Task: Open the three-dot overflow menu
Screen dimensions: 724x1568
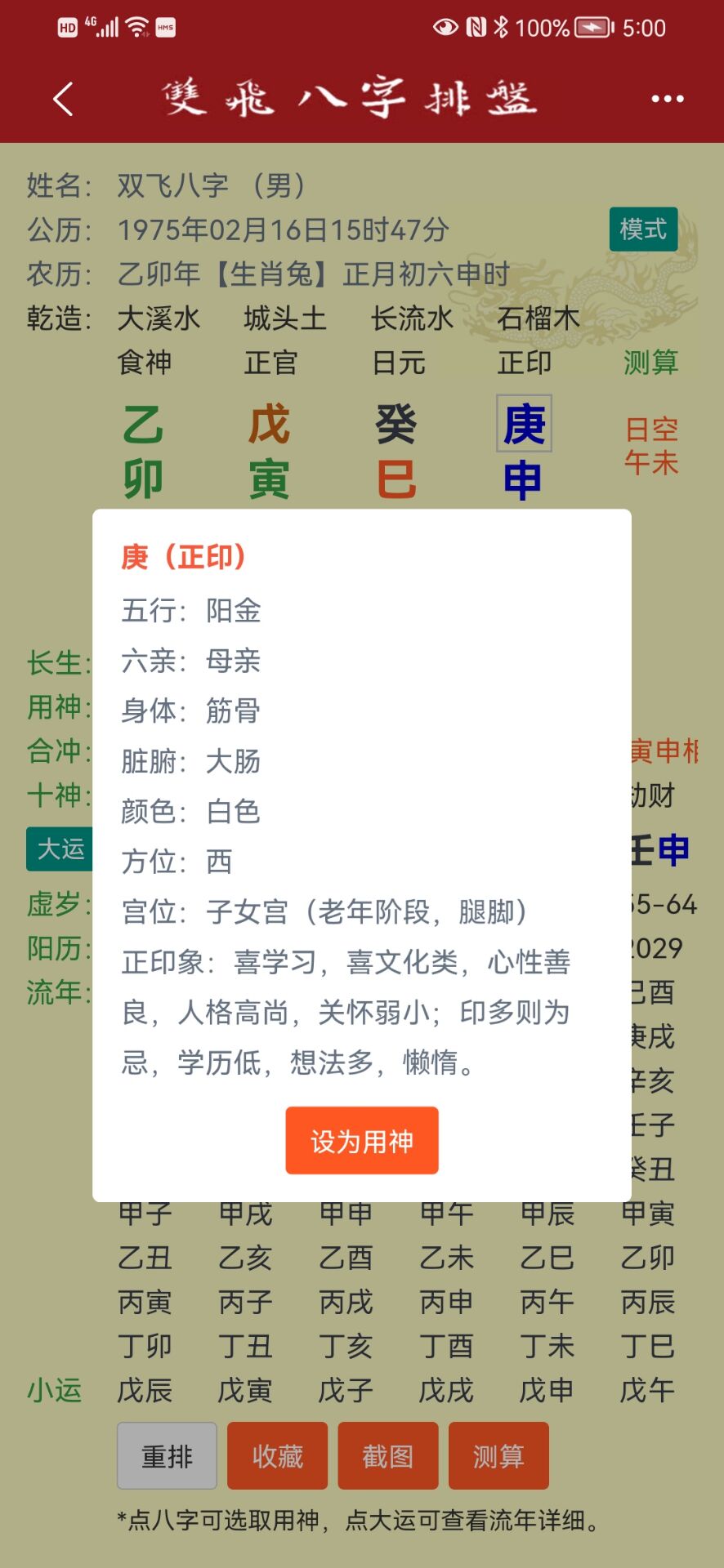Action: point(666,98)
